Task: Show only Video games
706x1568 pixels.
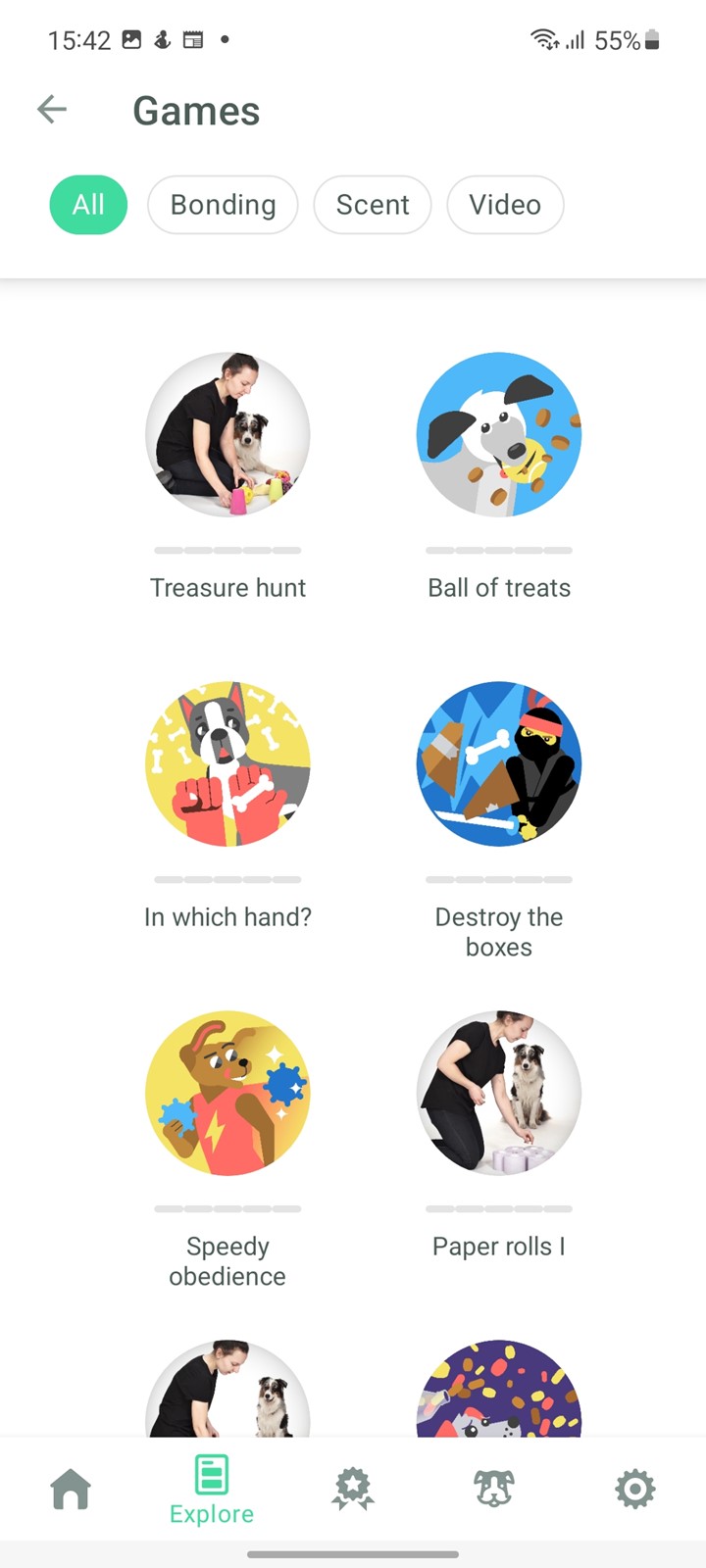Action: [505, 205]
